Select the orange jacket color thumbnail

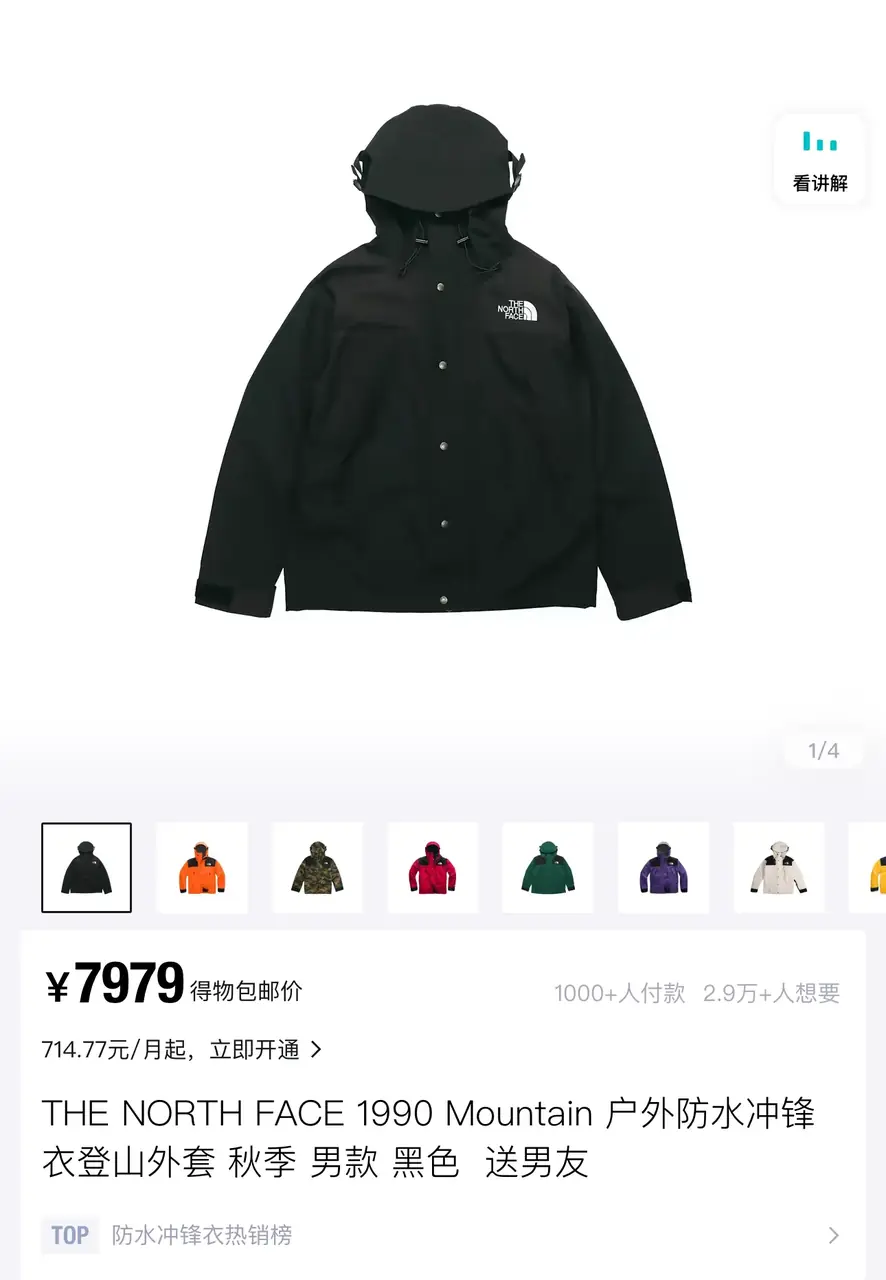202,868
